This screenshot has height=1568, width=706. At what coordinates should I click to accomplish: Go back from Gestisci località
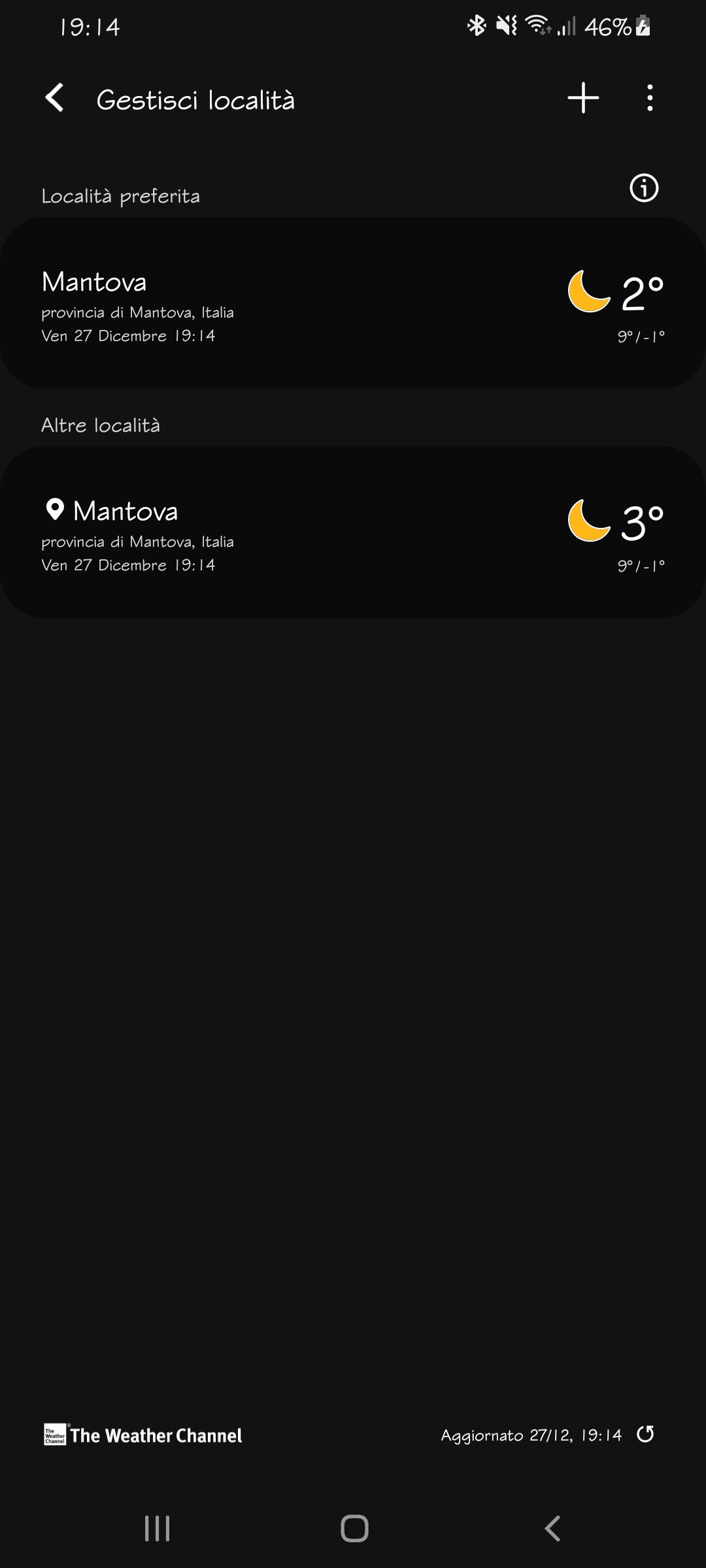click(54, 98)
